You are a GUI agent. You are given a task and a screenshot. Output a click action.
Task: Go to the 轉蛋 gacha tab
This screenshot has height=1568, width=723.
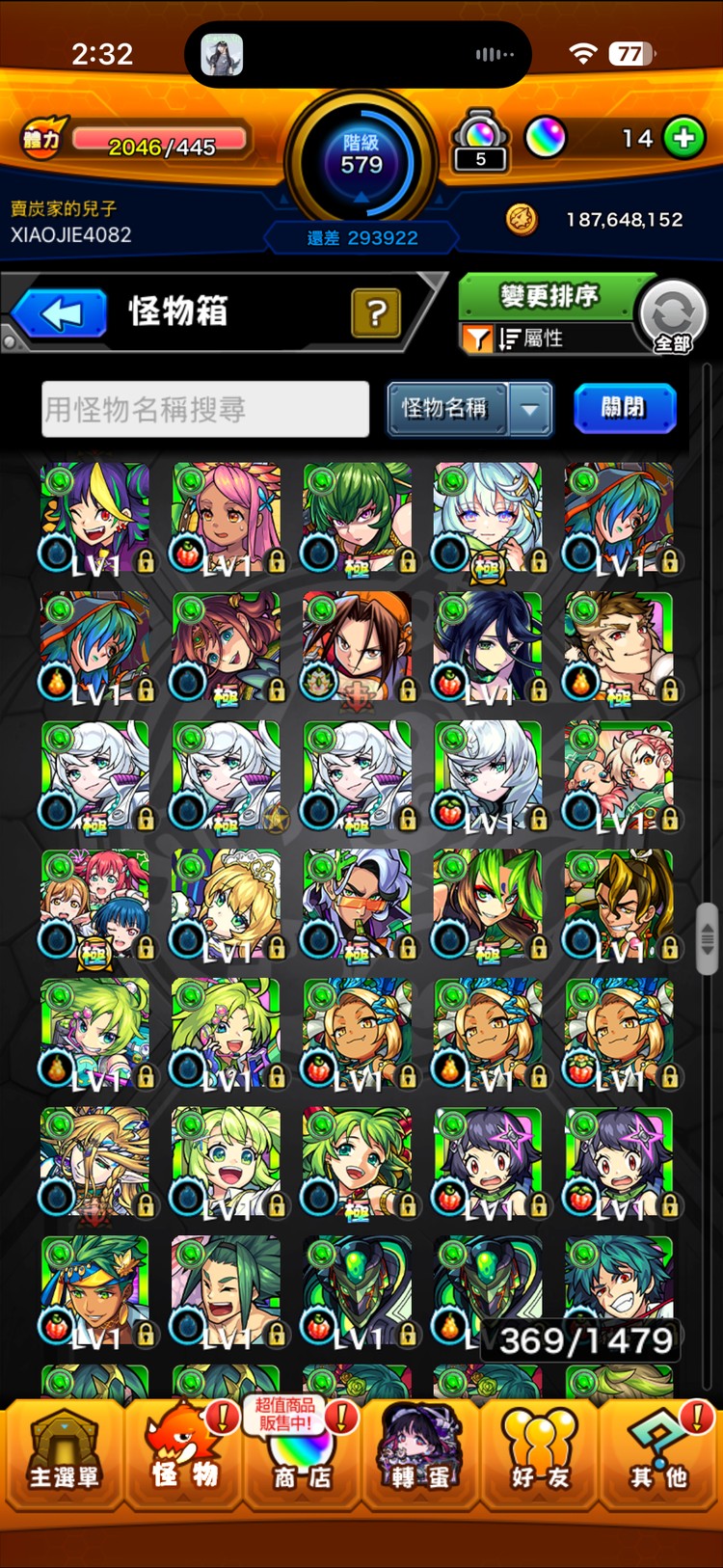pos(420,1455)
